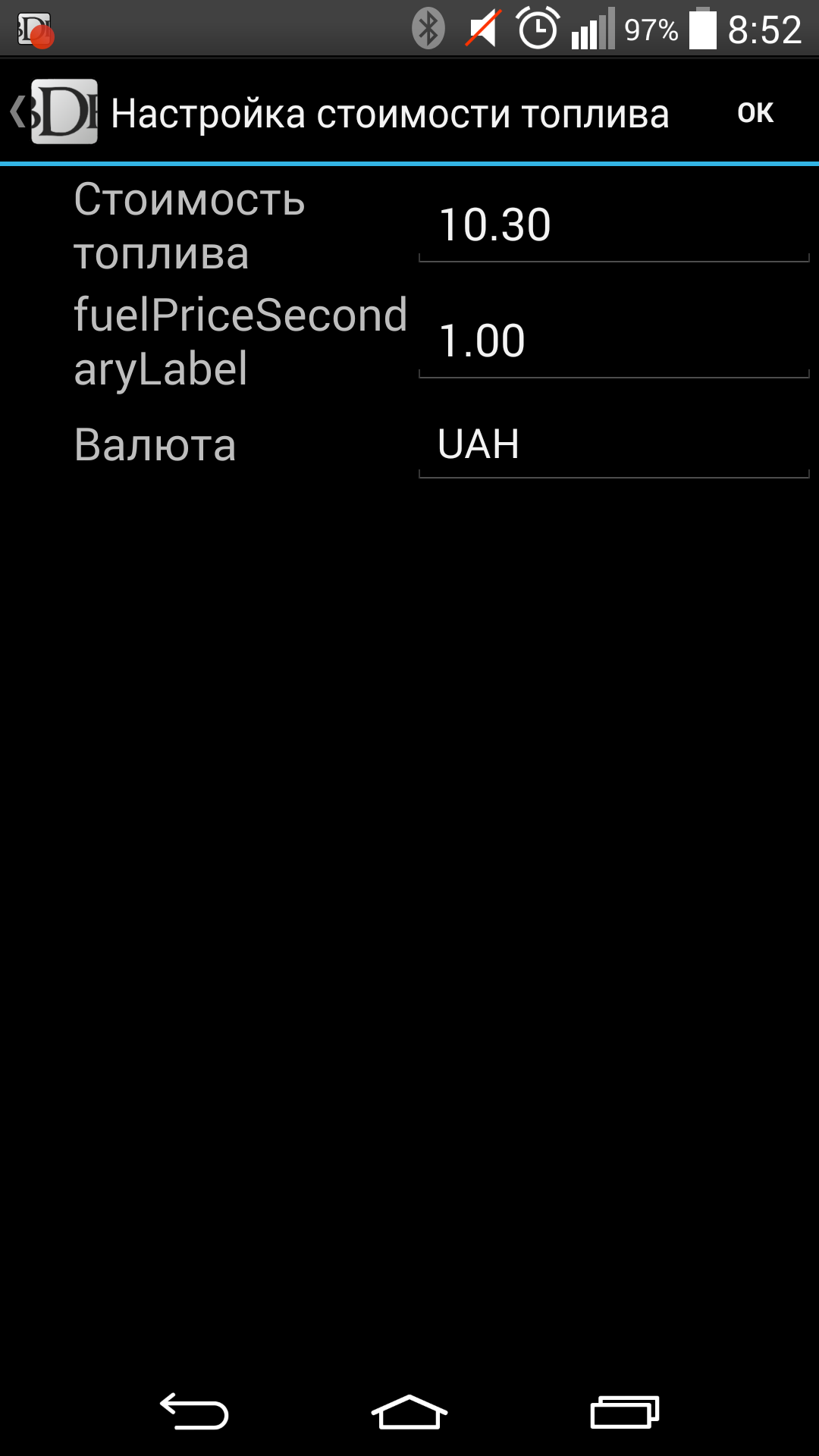Confirm settings with the OK button

click(x=755, y=112)
